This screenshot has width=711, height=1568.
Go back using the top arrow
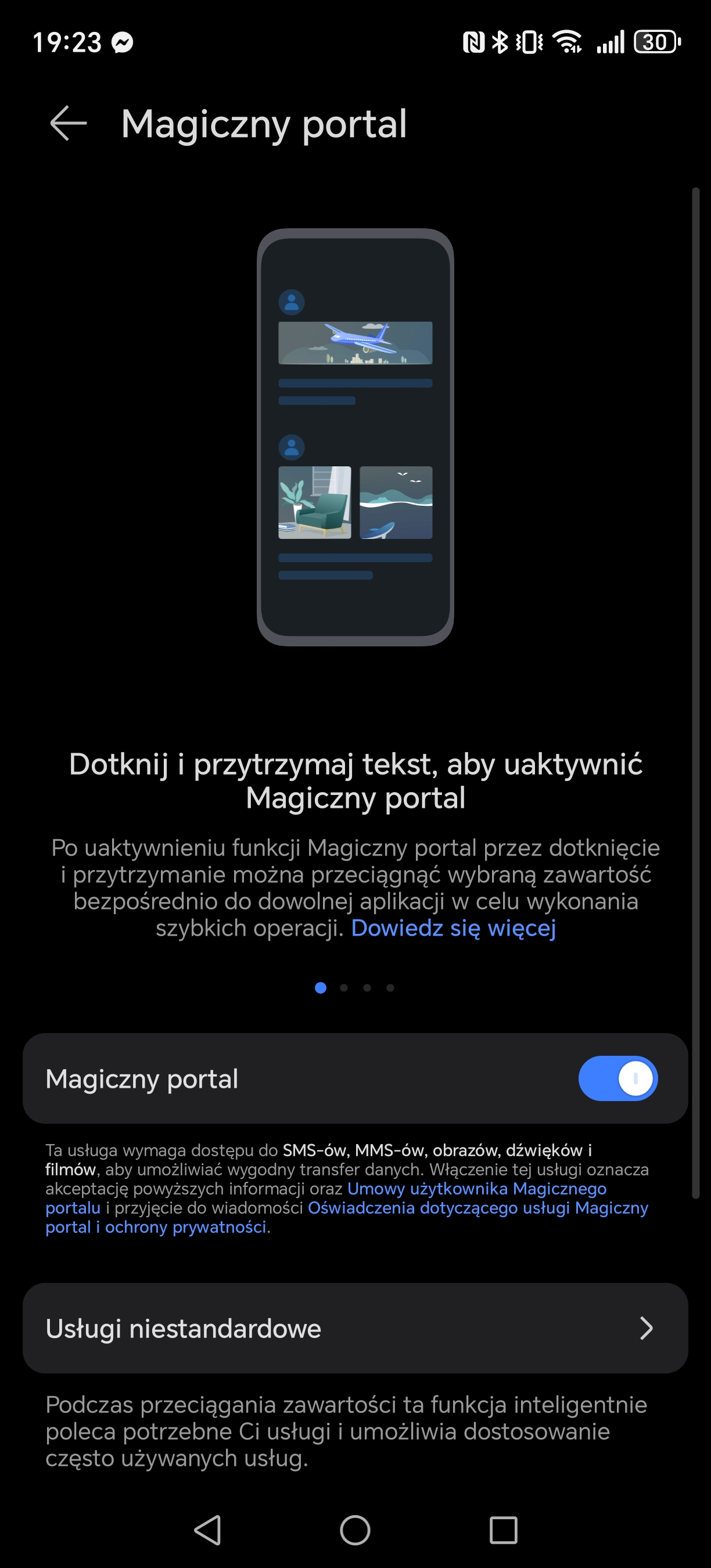click(68, 123)
